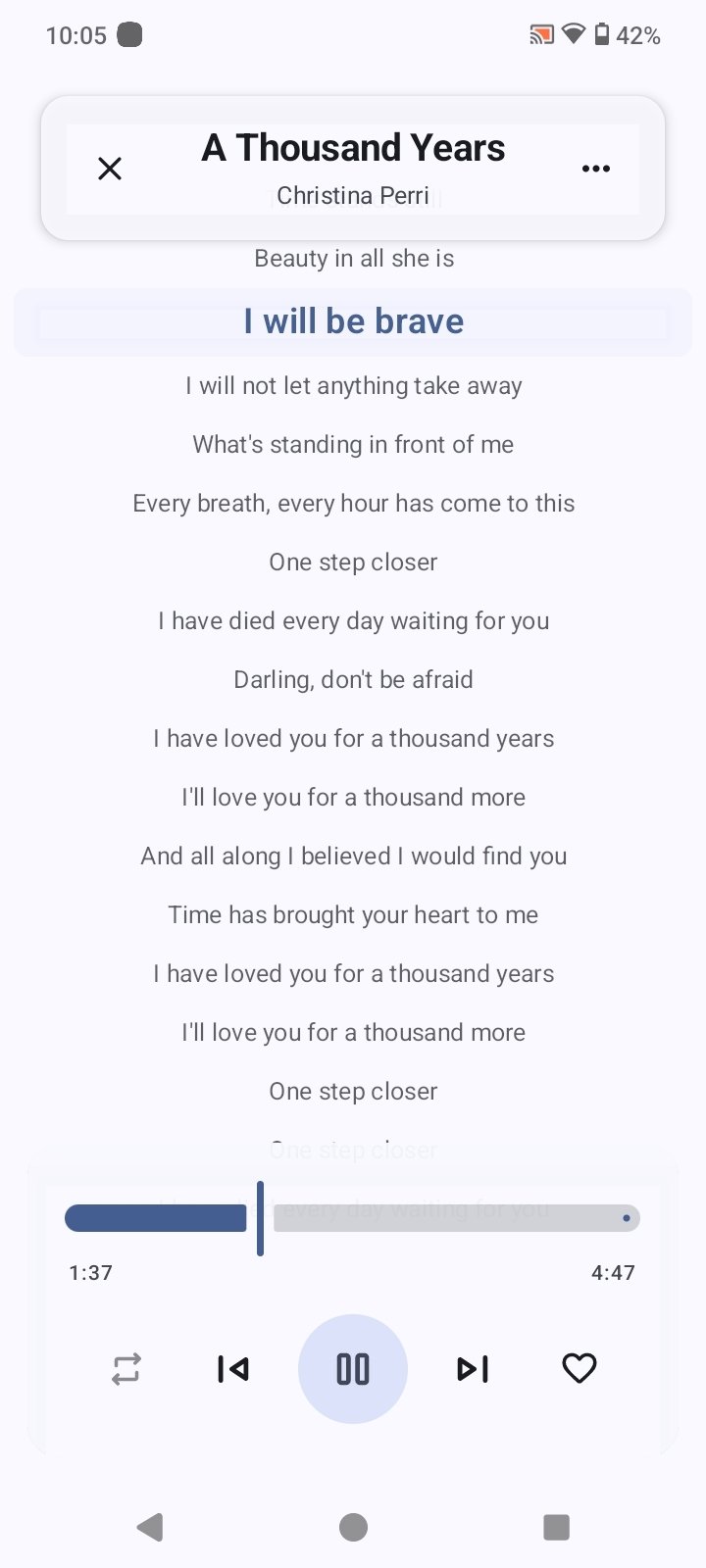
Task: Return to the home screen
Action: click(353, 1527)
